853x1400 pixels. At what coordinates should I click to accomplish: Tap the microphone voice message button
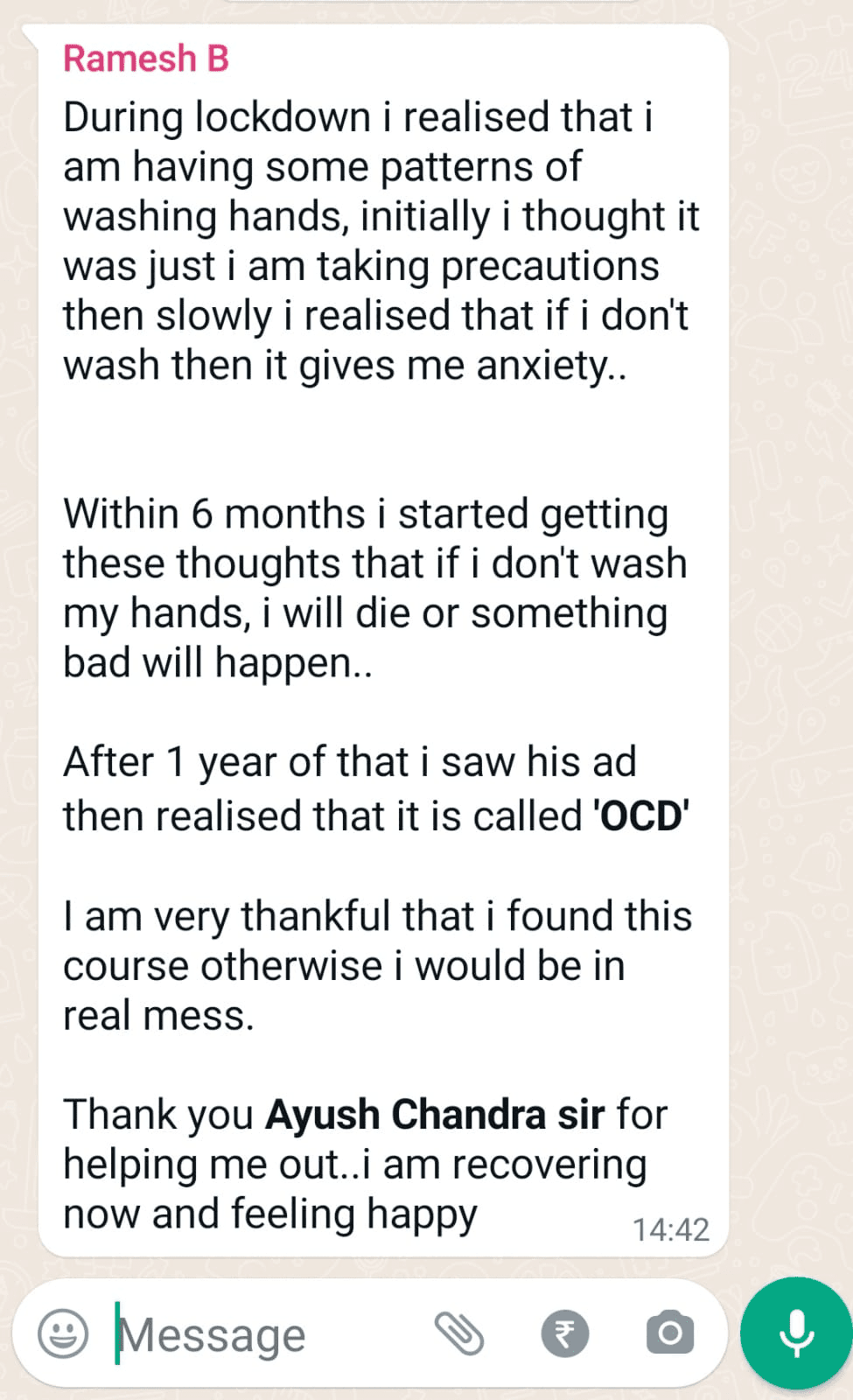point(796,1333)
